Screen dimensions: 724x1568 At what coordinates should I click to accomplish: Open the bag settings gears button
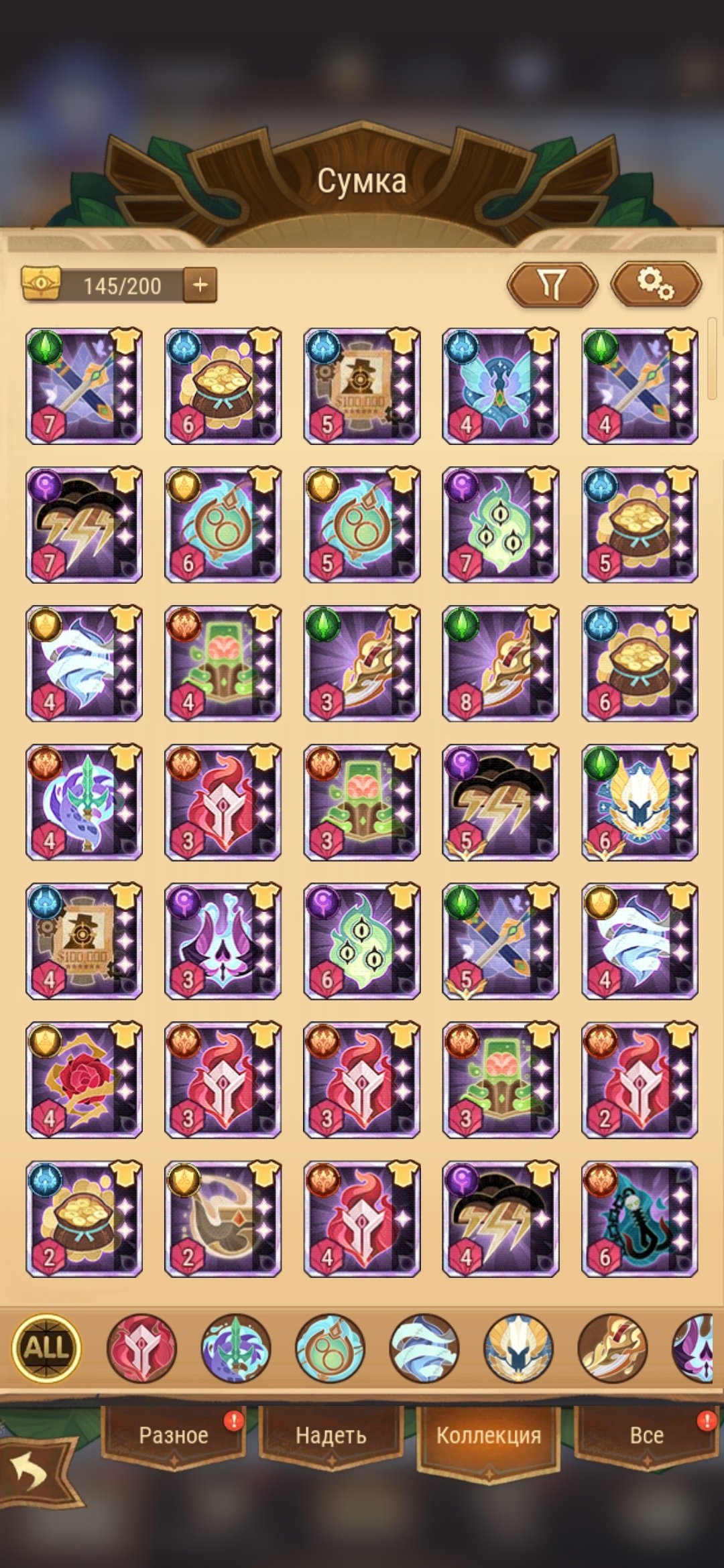[656, 285]
